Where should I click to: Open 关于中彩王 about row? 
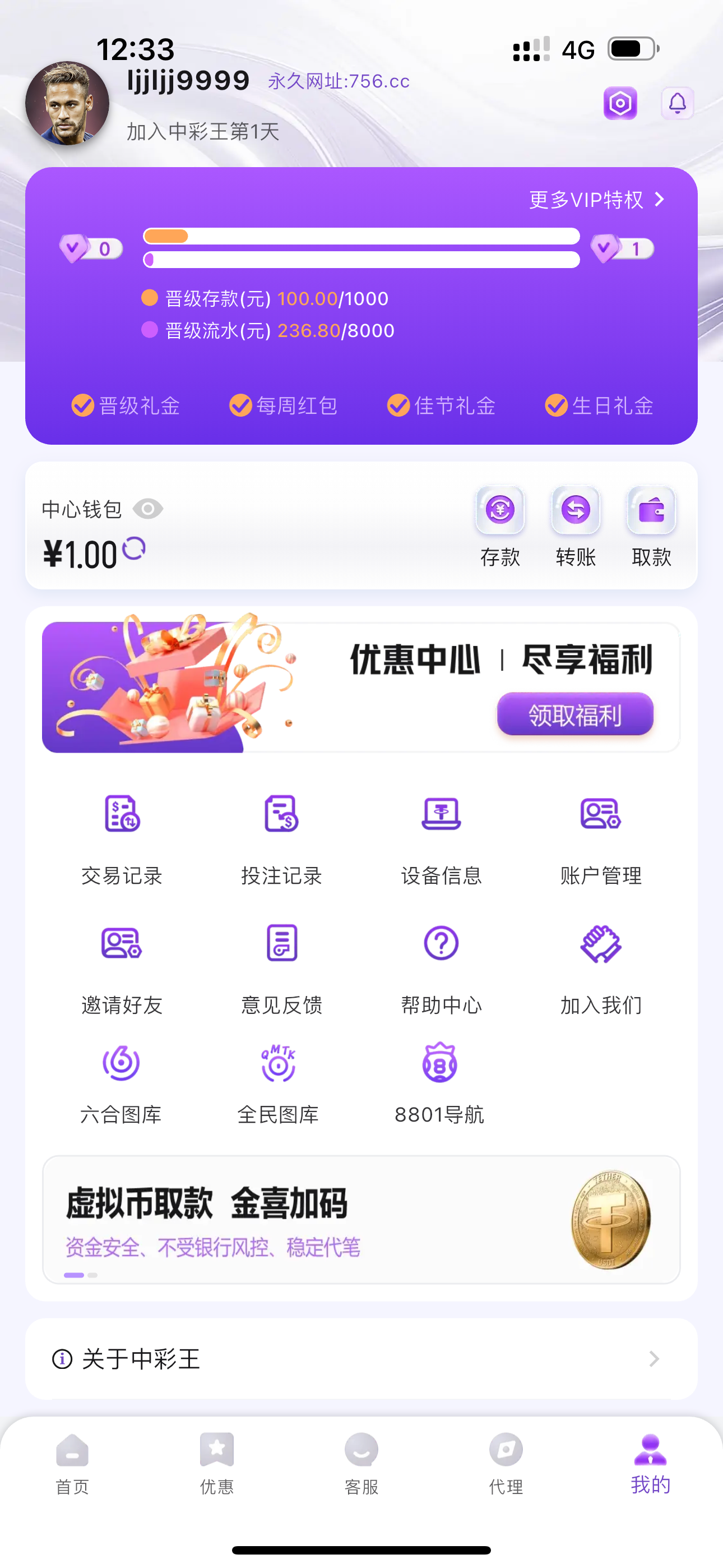(x=361, y=1359)
